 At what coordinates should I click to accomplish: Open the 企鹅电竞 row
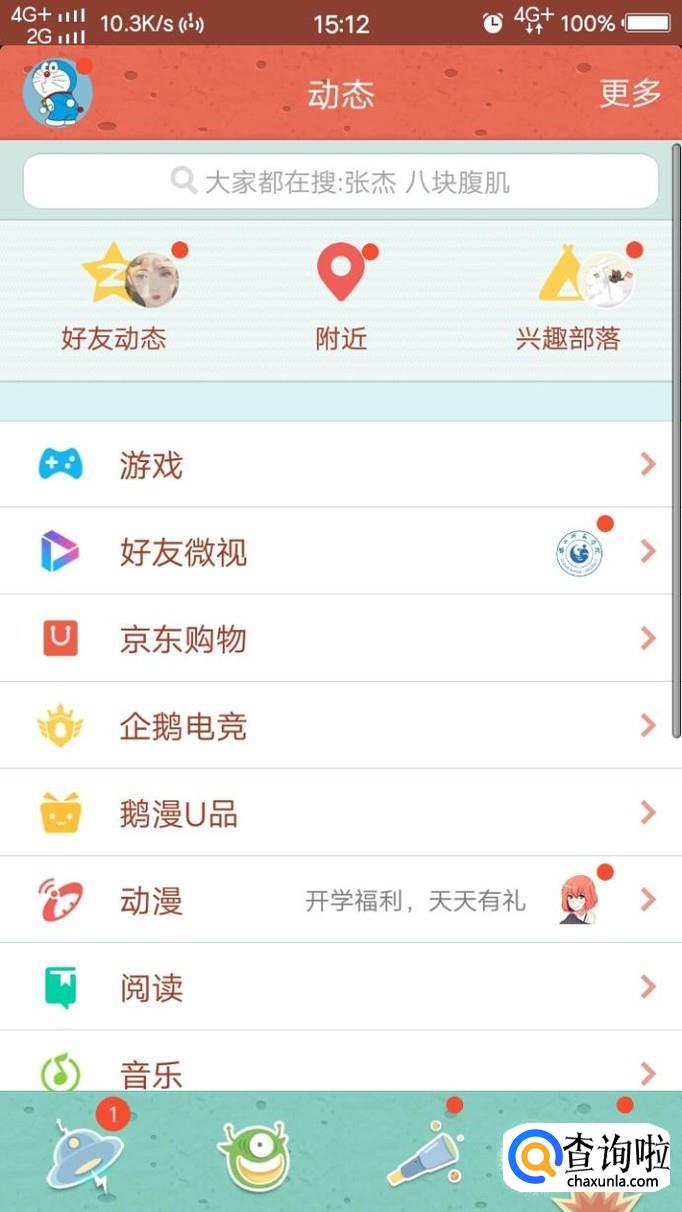(340, 726)
